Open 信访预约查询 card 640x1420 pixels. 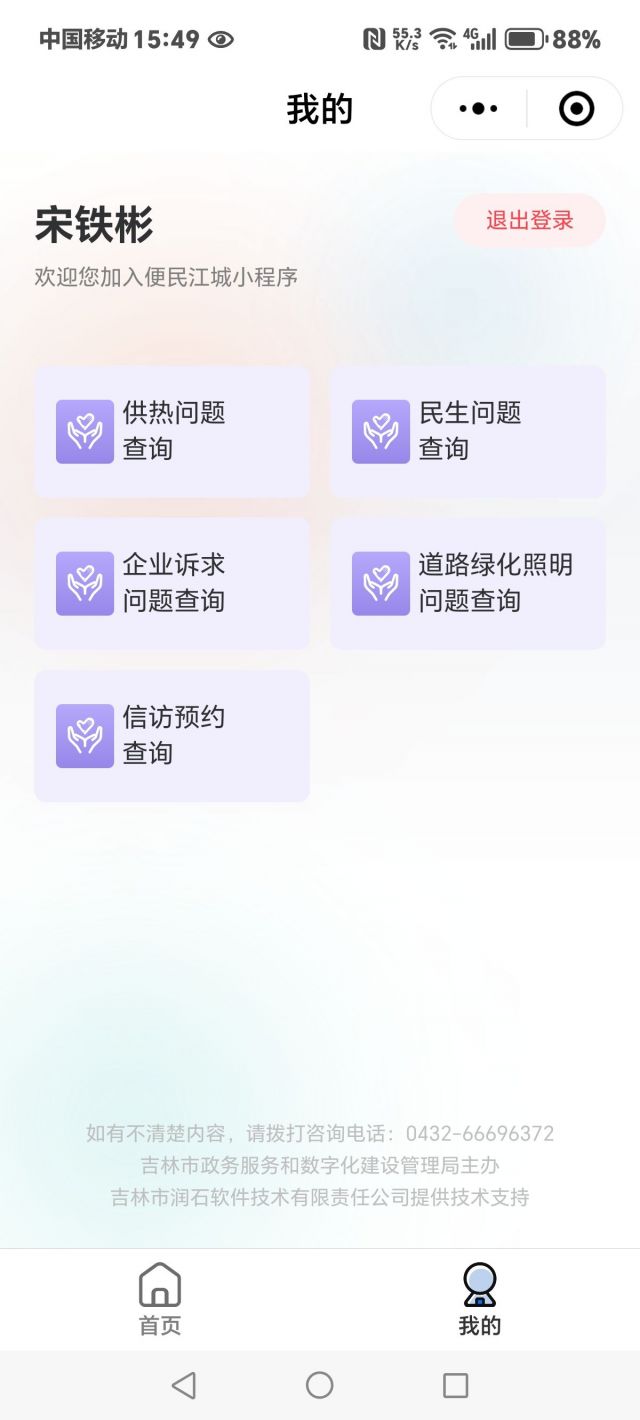[172, 735]
